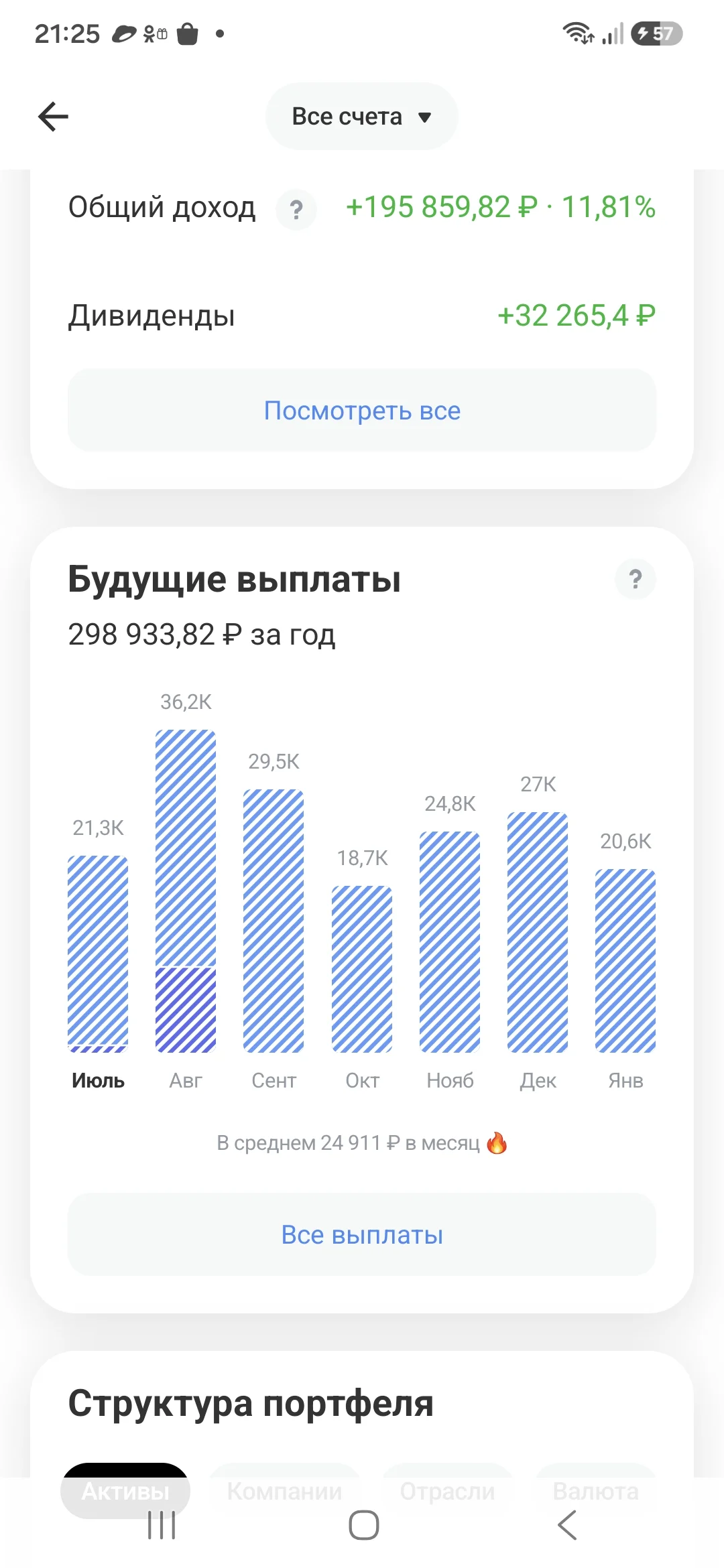
Task: Select the Окт payout bar
Action: pos(362,969)
